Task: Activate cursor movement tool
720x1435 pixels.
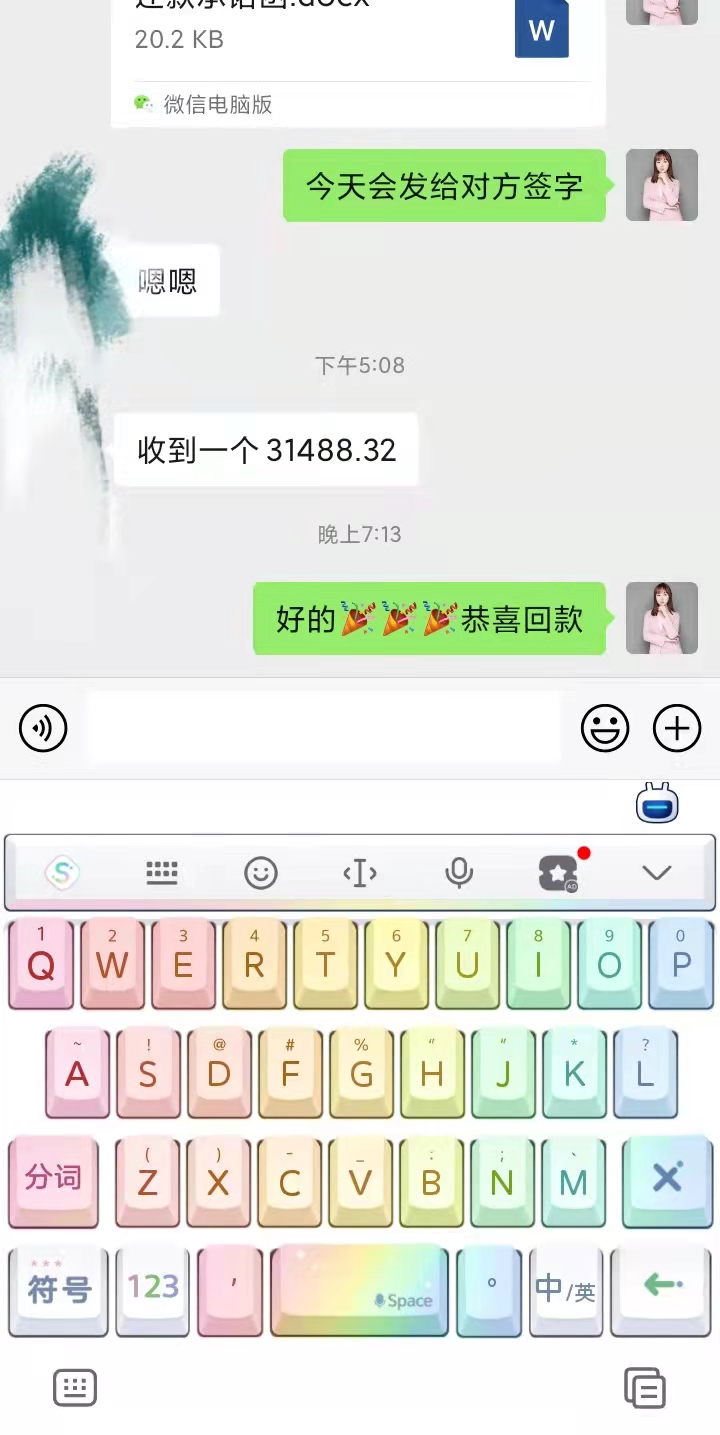Action: pyautogui.click(x=360, y=873)
